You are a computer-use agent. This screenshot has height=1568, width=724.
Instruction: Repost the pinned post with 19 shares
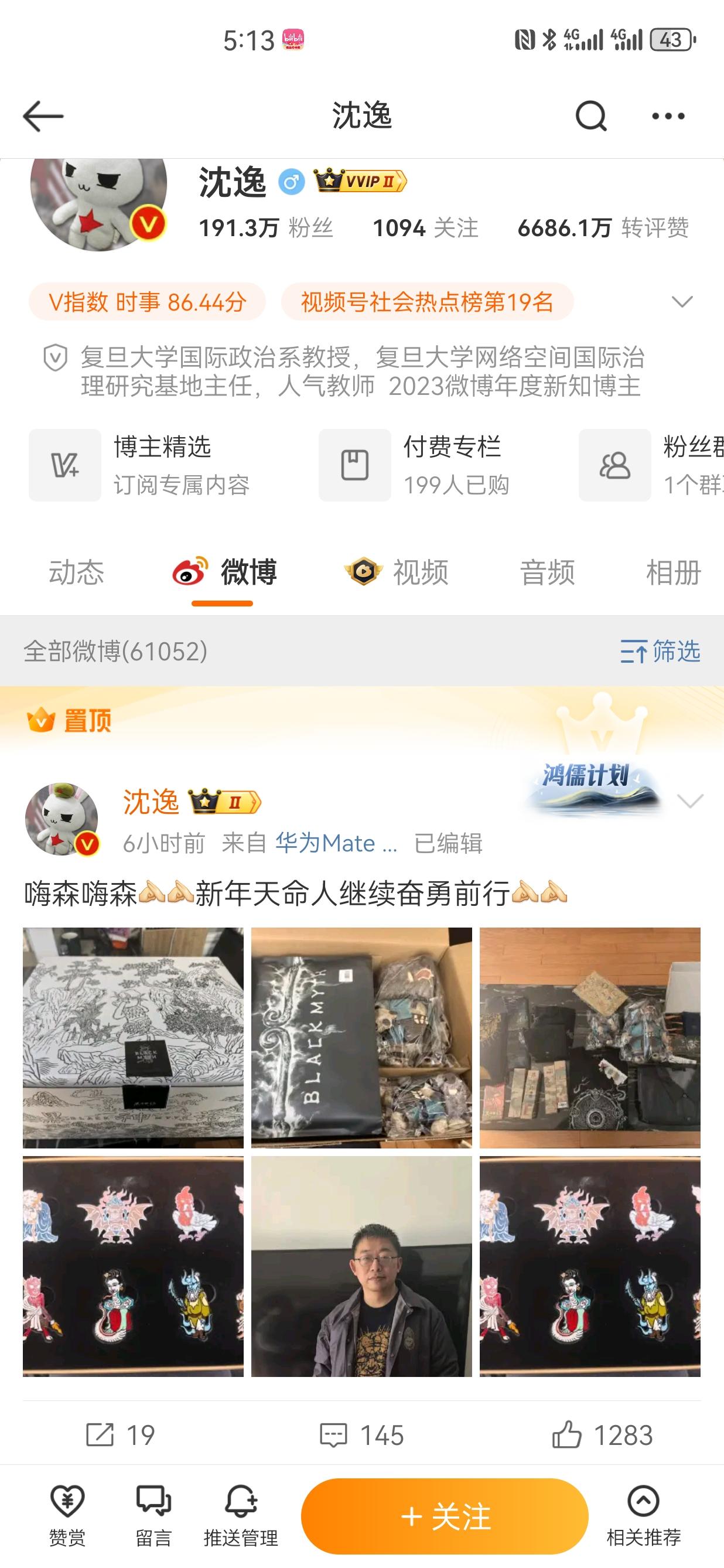pos(120,1434)
